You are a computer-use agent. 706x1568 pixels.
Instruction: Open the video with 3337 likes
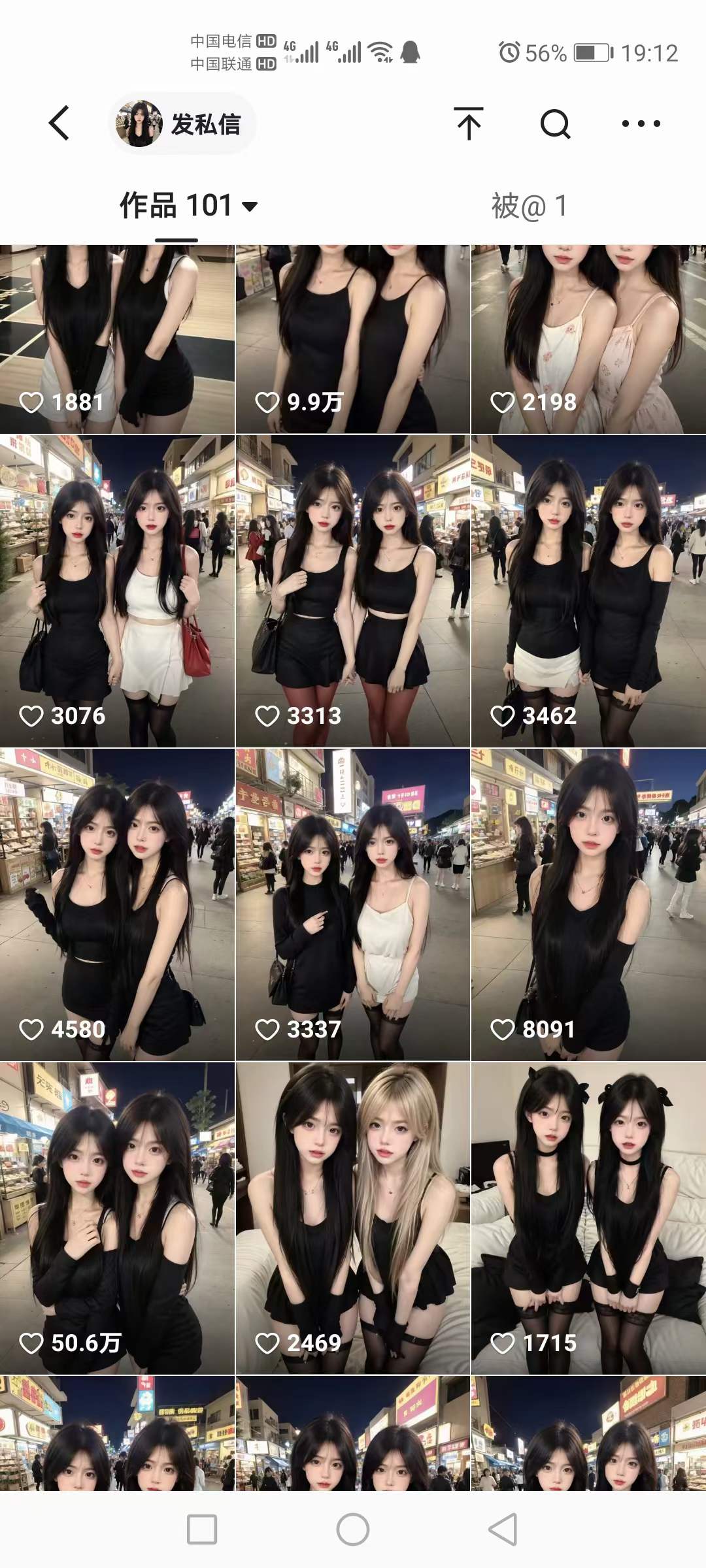coord(352,905)
